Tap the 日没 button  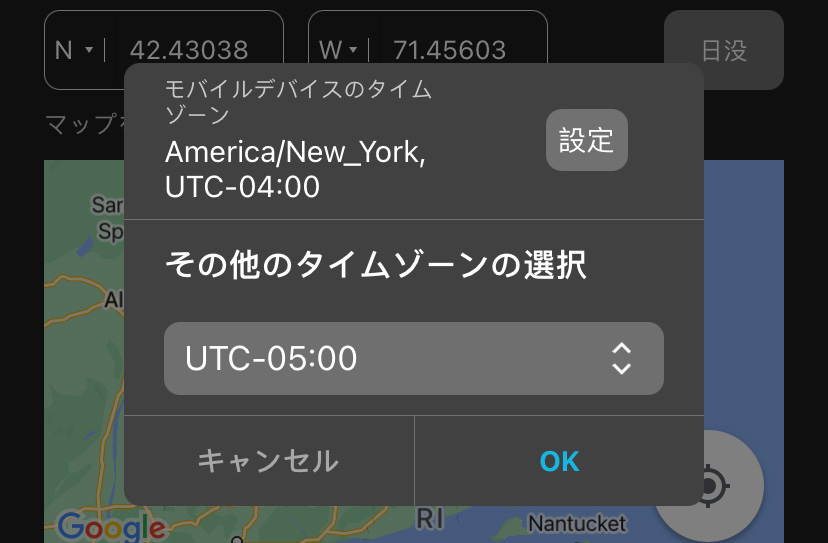click(x=723, y=50)
